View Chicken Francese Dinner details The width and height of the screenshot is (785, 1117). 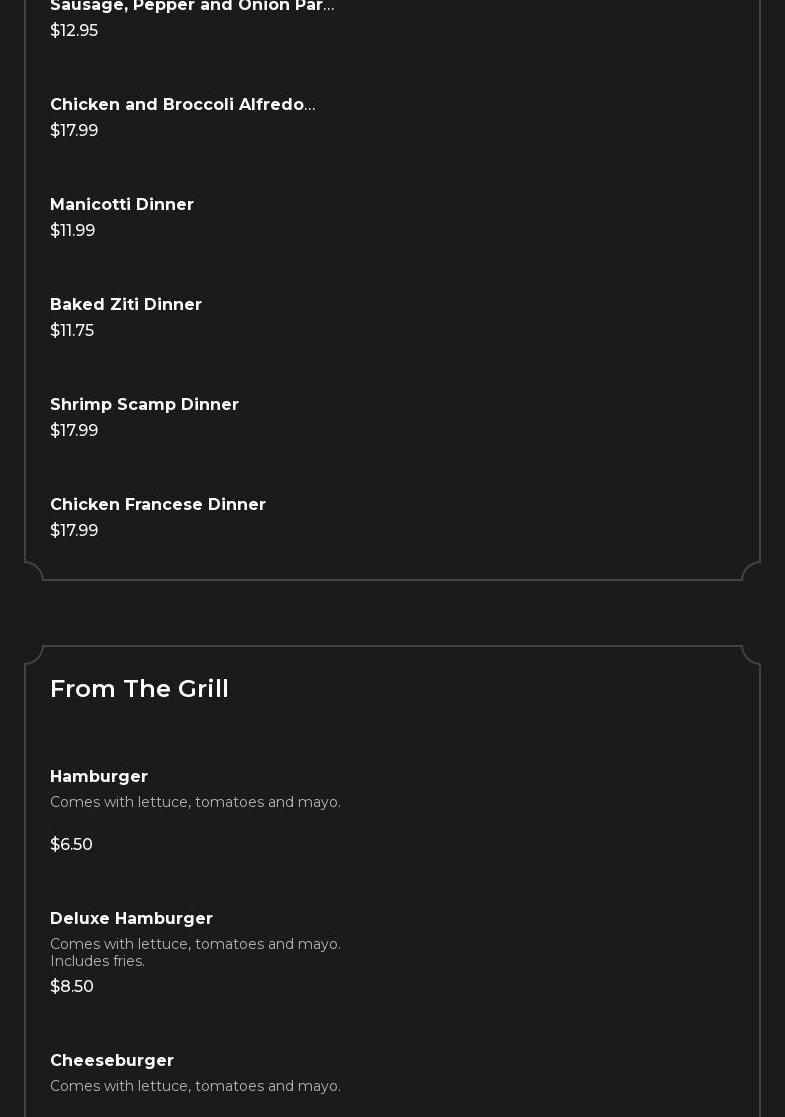click(x=157, y=504)
